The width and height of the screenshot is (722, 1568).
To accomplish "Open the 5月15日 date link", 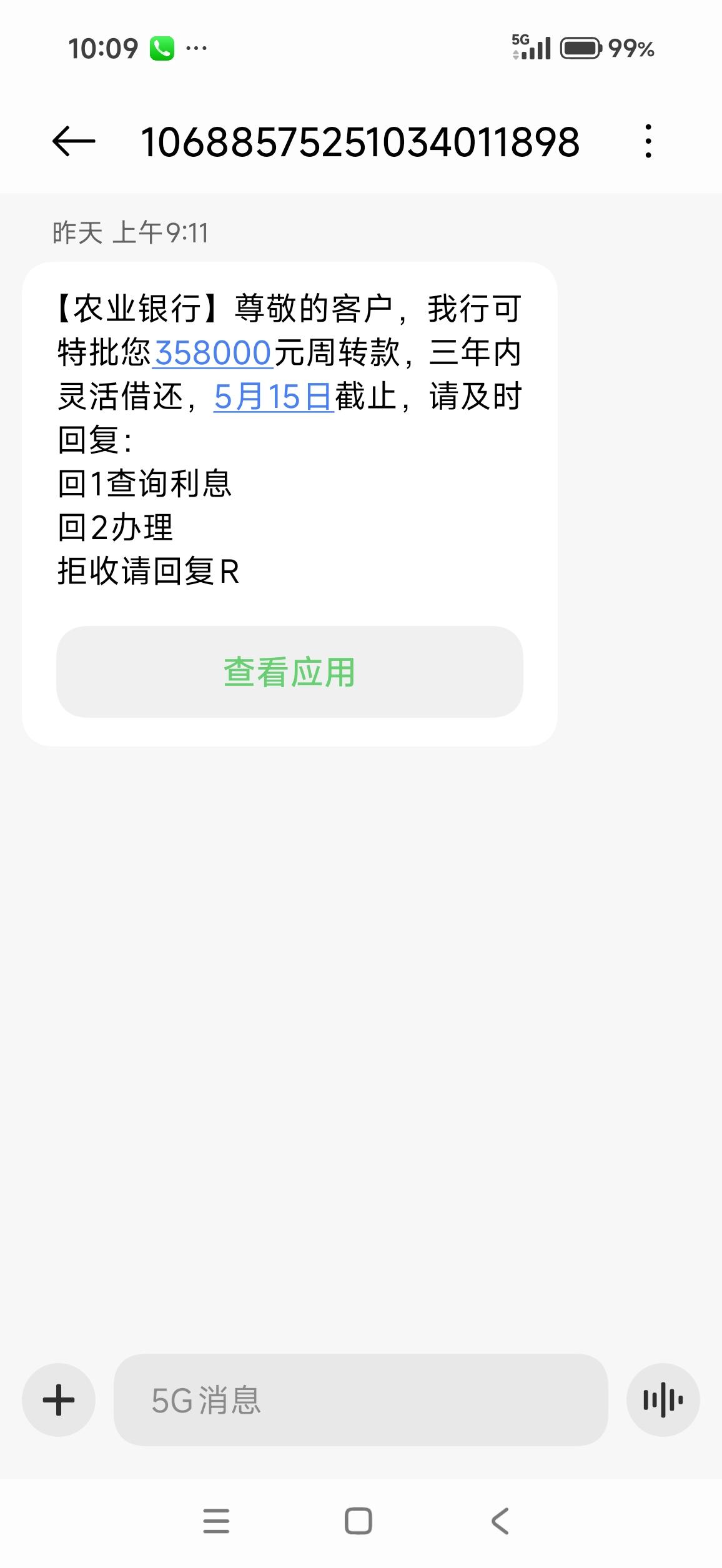I will click(274, 397).
